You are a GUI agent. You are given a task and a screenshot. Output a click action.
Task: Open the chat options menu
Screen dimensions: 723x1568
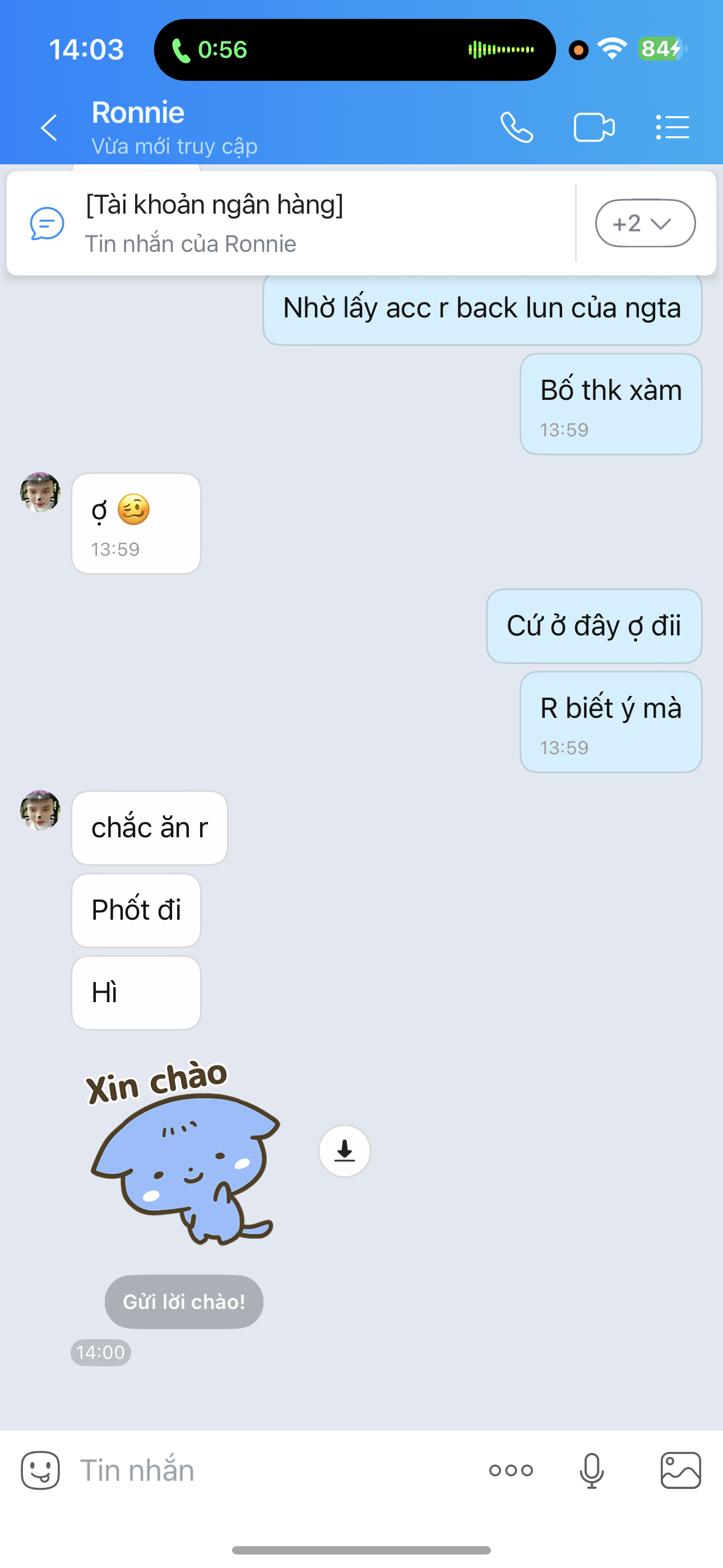pyautogui.click(x=673, y=128)
